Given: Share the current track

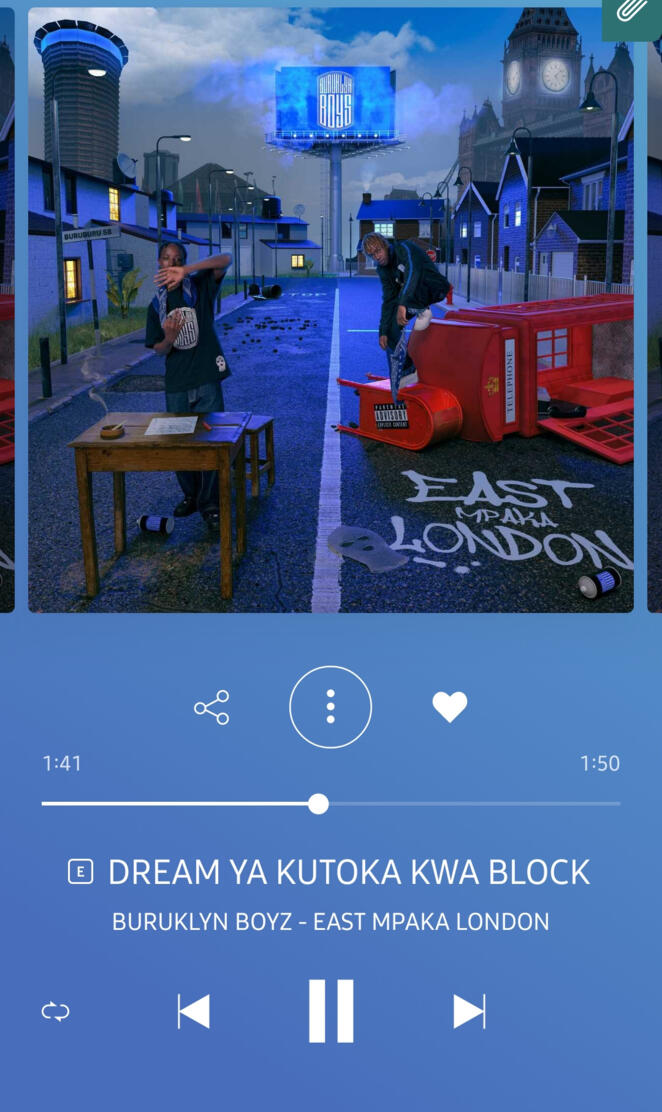Looking at the screenshot, I should [x=212, y=708].
